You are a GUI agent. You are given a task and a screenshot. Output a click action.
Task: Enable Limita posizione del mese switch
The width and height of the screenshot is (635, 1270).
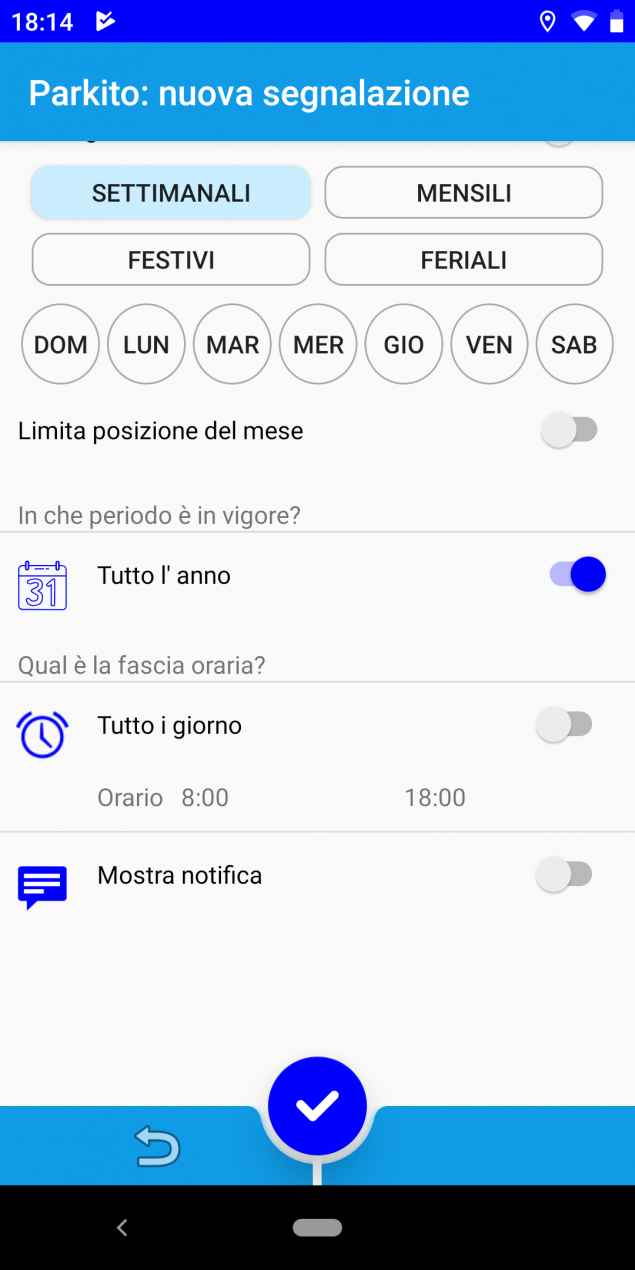point(569,431)
